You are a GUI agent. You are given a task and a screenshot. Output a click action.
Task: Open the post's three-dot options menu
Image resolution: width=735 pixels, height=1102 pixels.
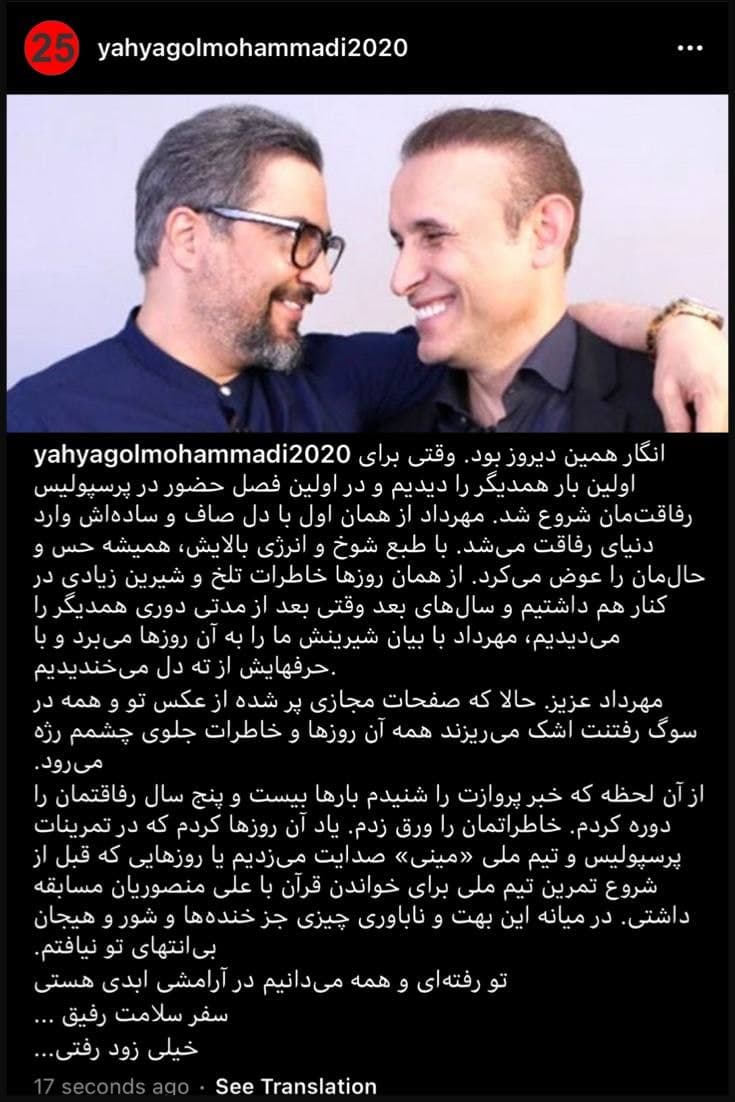(x=692, y=48)
